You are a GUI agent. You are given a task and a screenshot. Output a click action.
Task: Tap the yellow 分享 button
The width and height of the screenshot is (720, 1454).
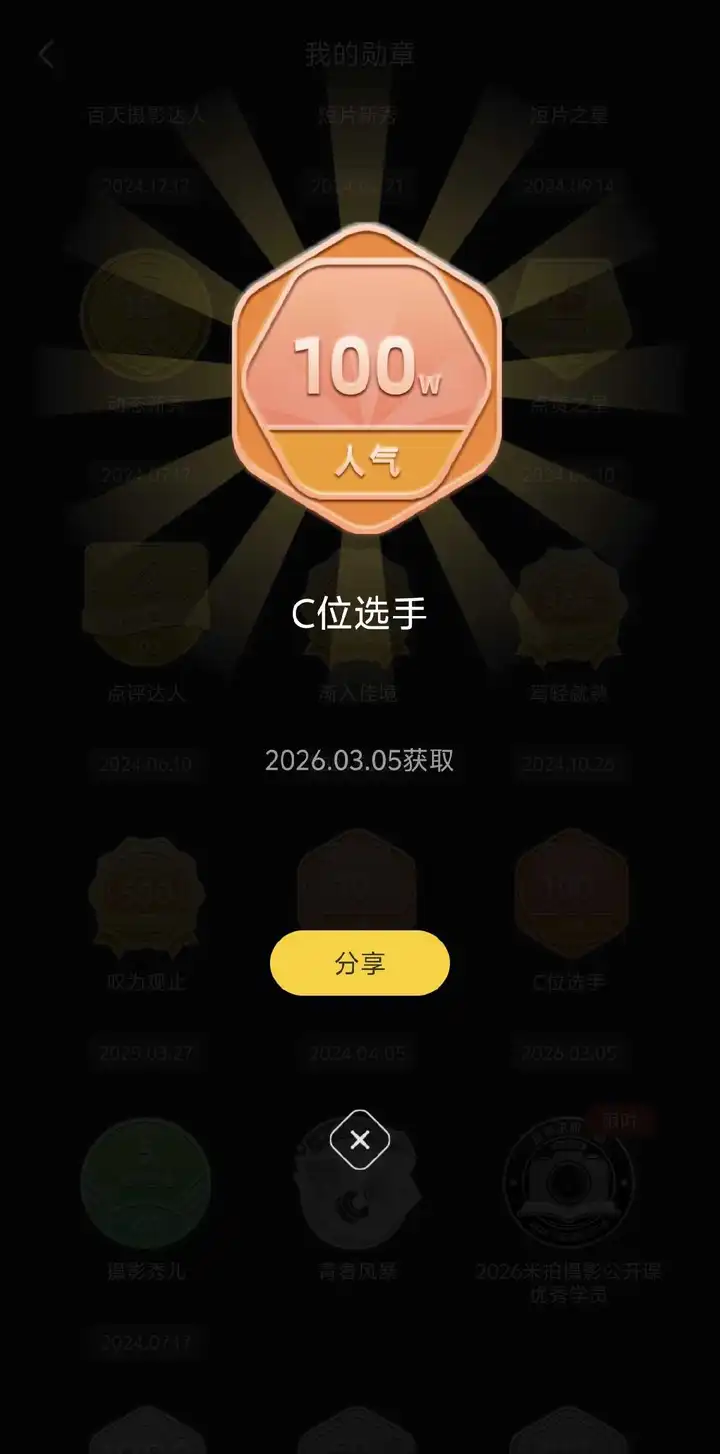click(360, 963)
